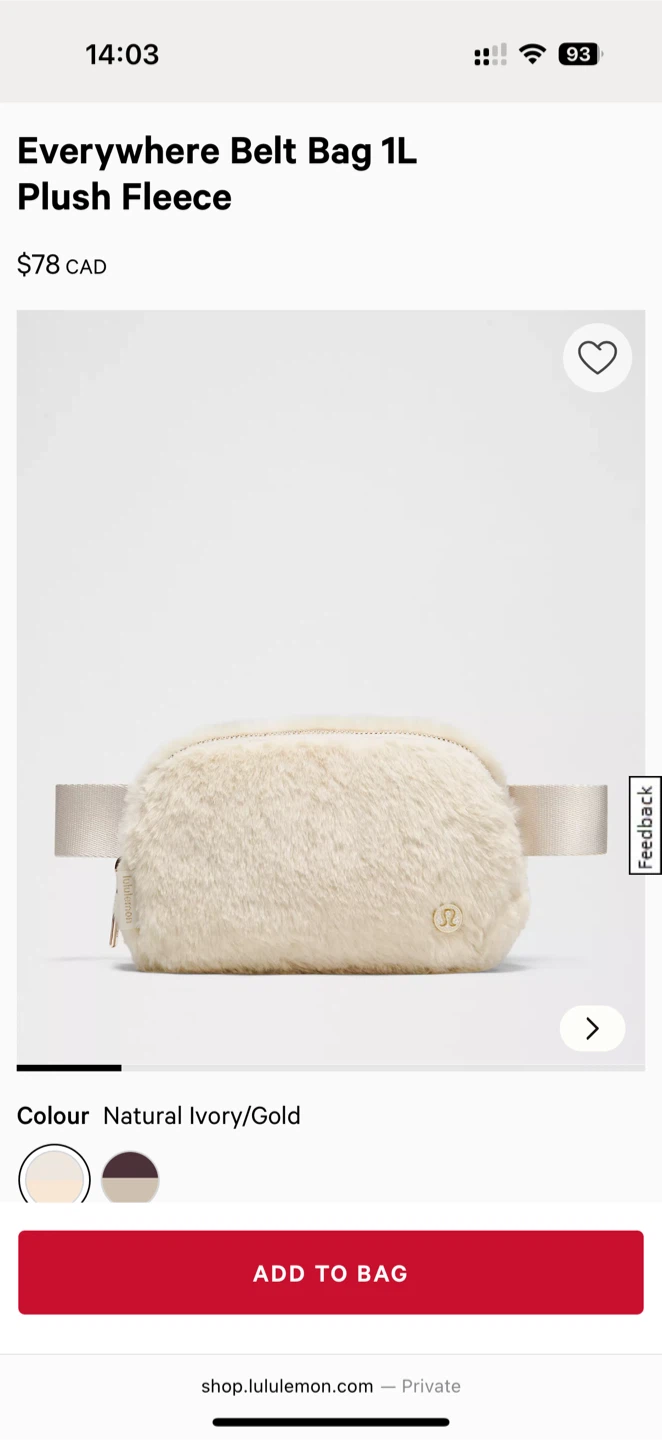This screenshot has height=1440, width=662.
Task: Select the Natural Ivory/Gold colour swatch
Action: tap(55, 1176)
